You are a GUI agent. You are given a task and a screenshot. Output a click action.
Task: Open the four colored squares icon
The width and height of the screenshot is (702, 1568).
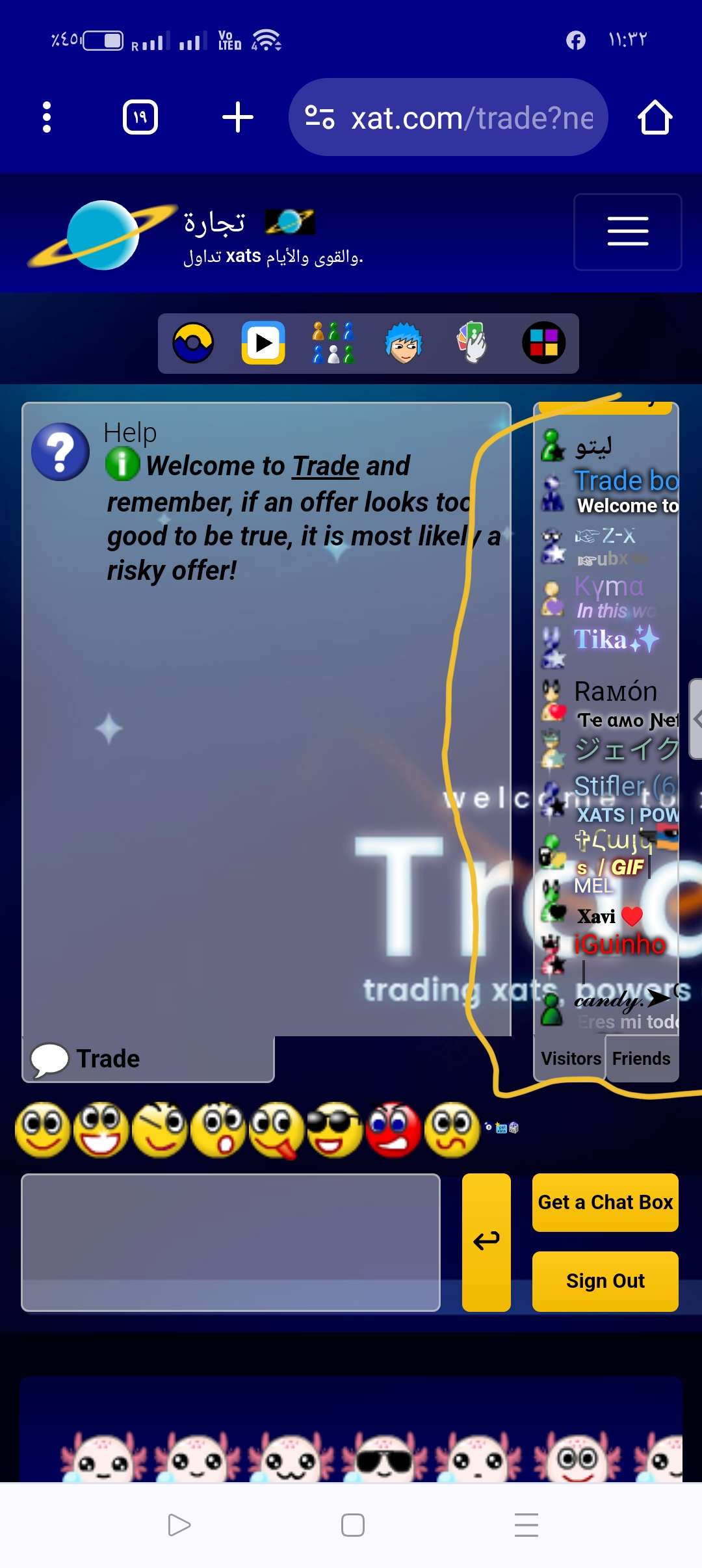pos(543,343)
